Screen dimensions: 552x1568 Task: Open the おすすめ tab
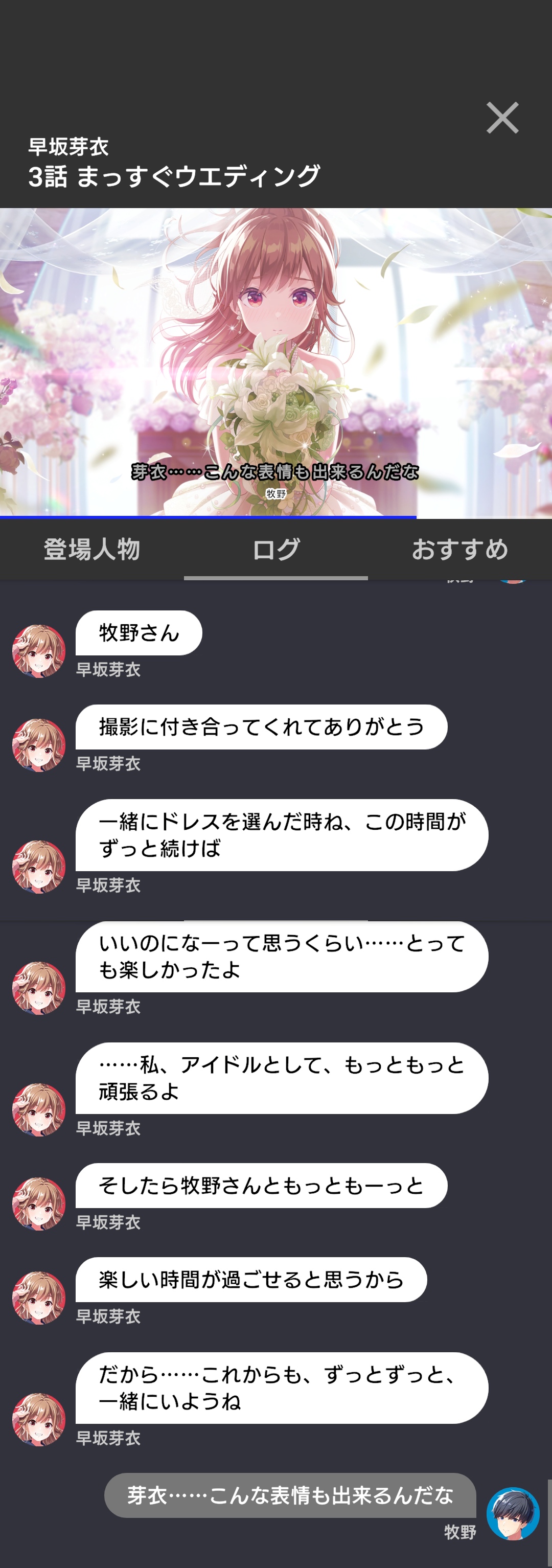coord(459,550)
